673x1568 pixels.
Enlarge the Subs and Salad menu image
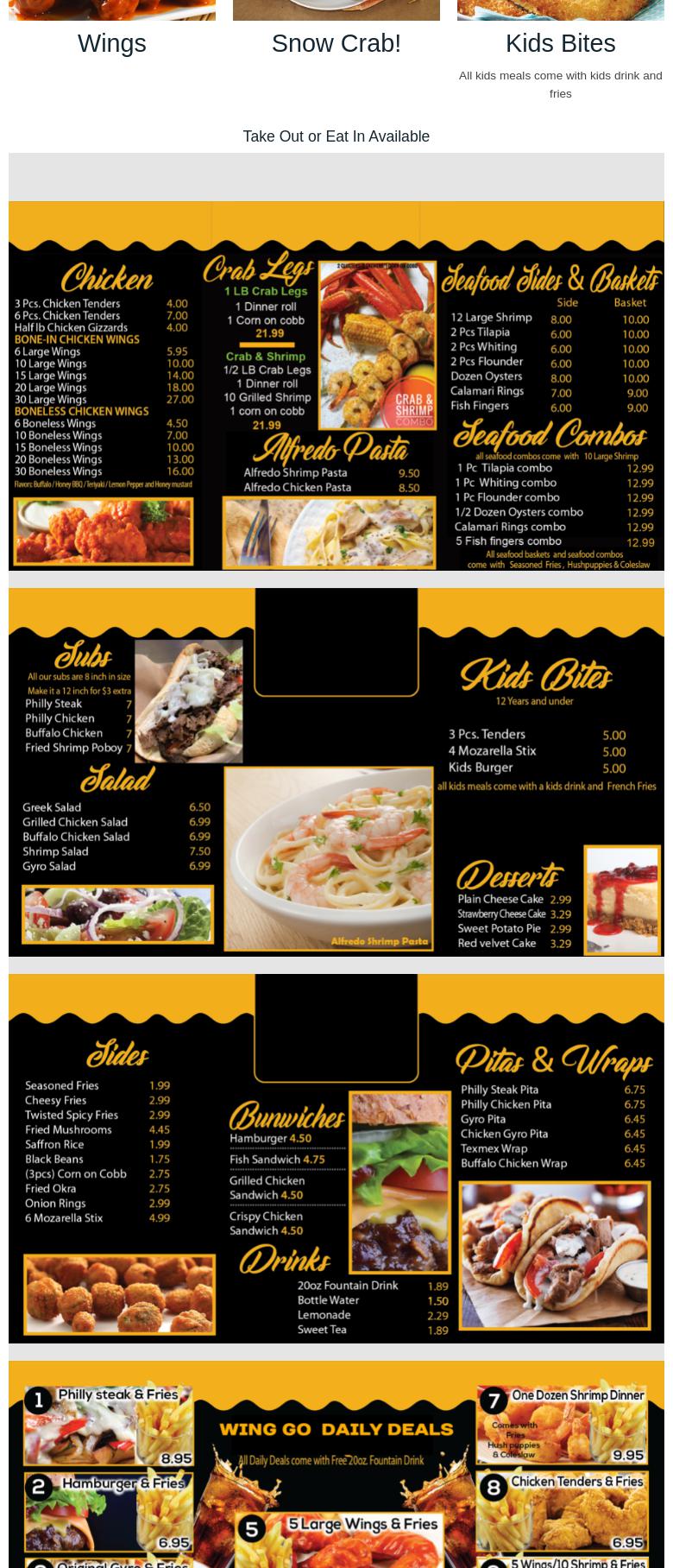[x=336, y=772]
